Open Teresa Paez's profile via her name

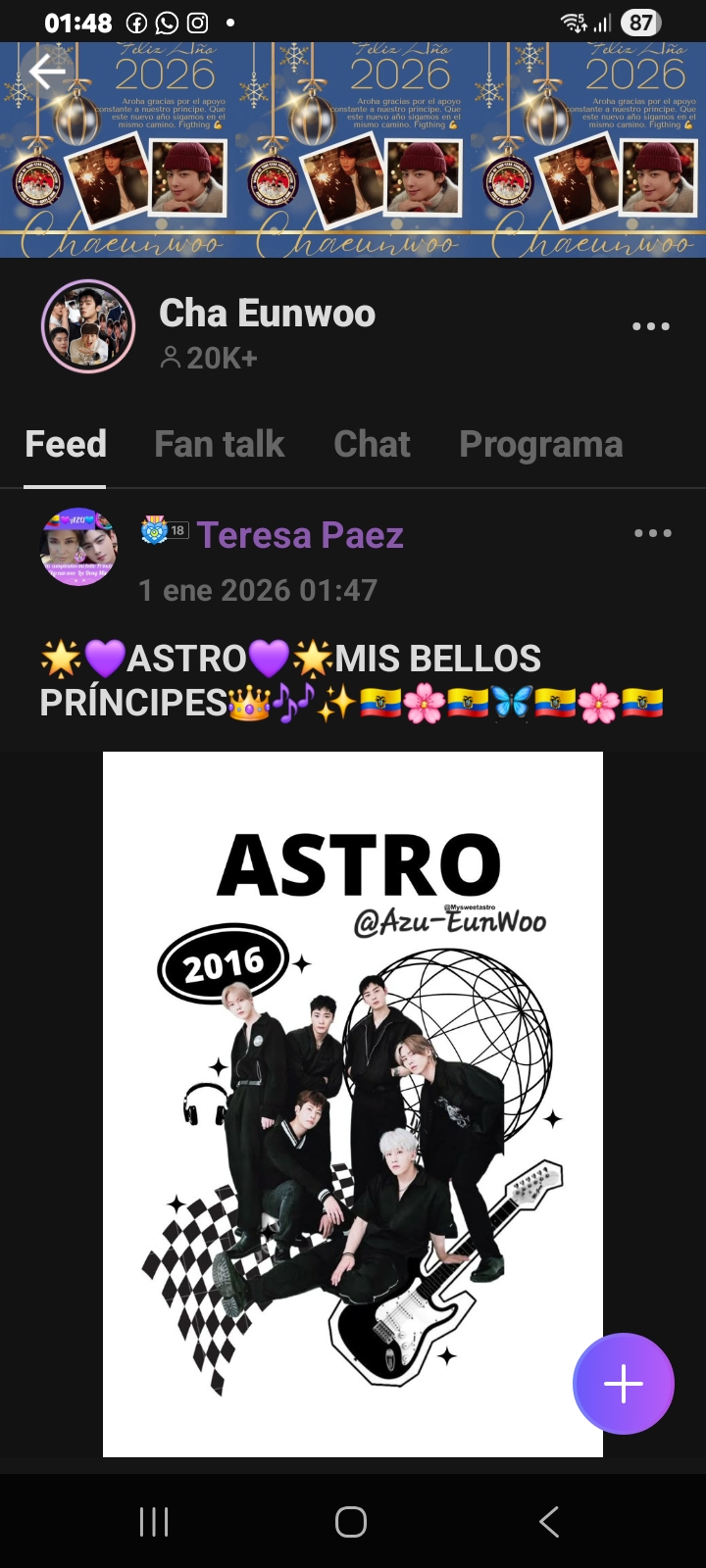point(300,535)
